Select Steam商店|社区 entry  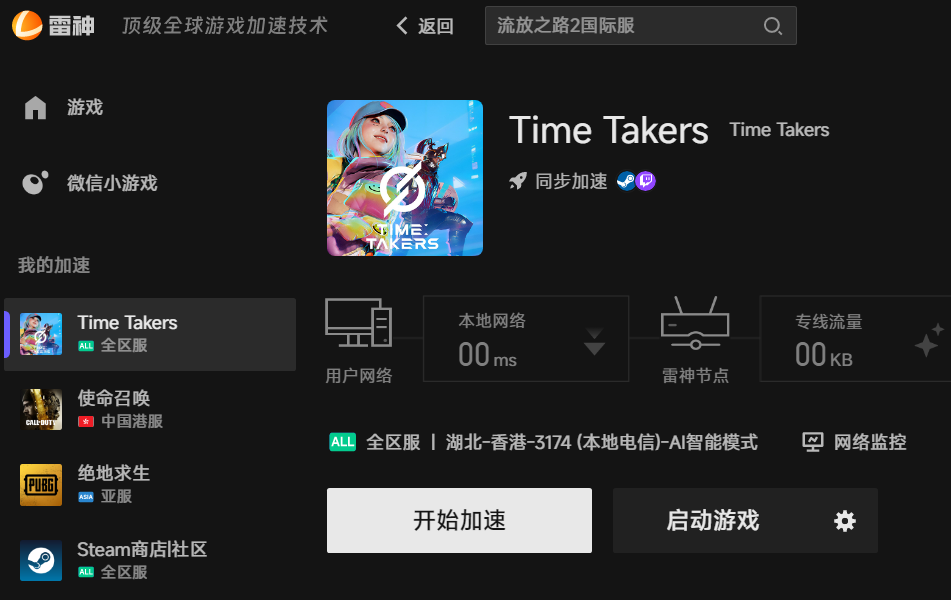150,561
